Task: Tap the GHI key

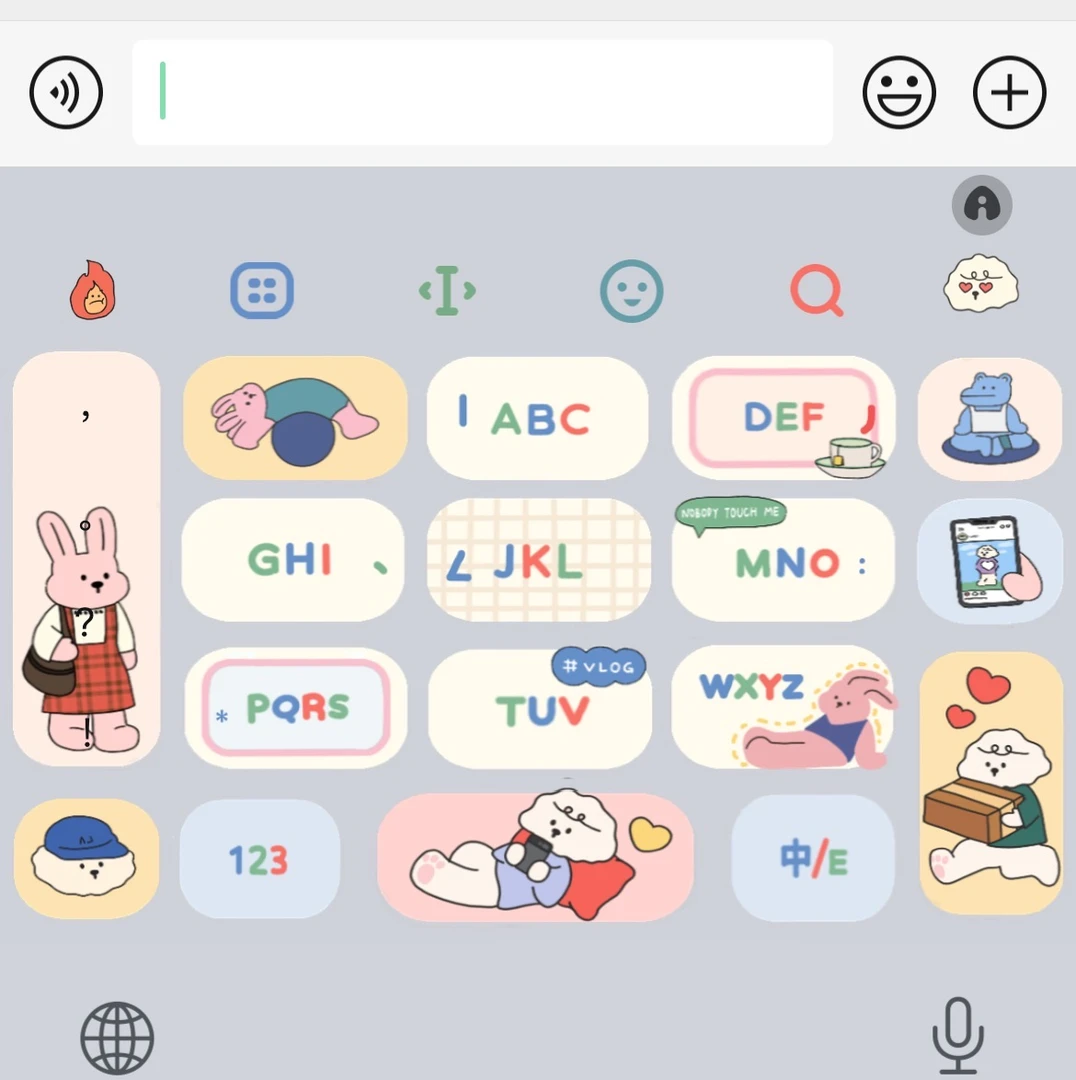Action: click(x=293, y=560)
